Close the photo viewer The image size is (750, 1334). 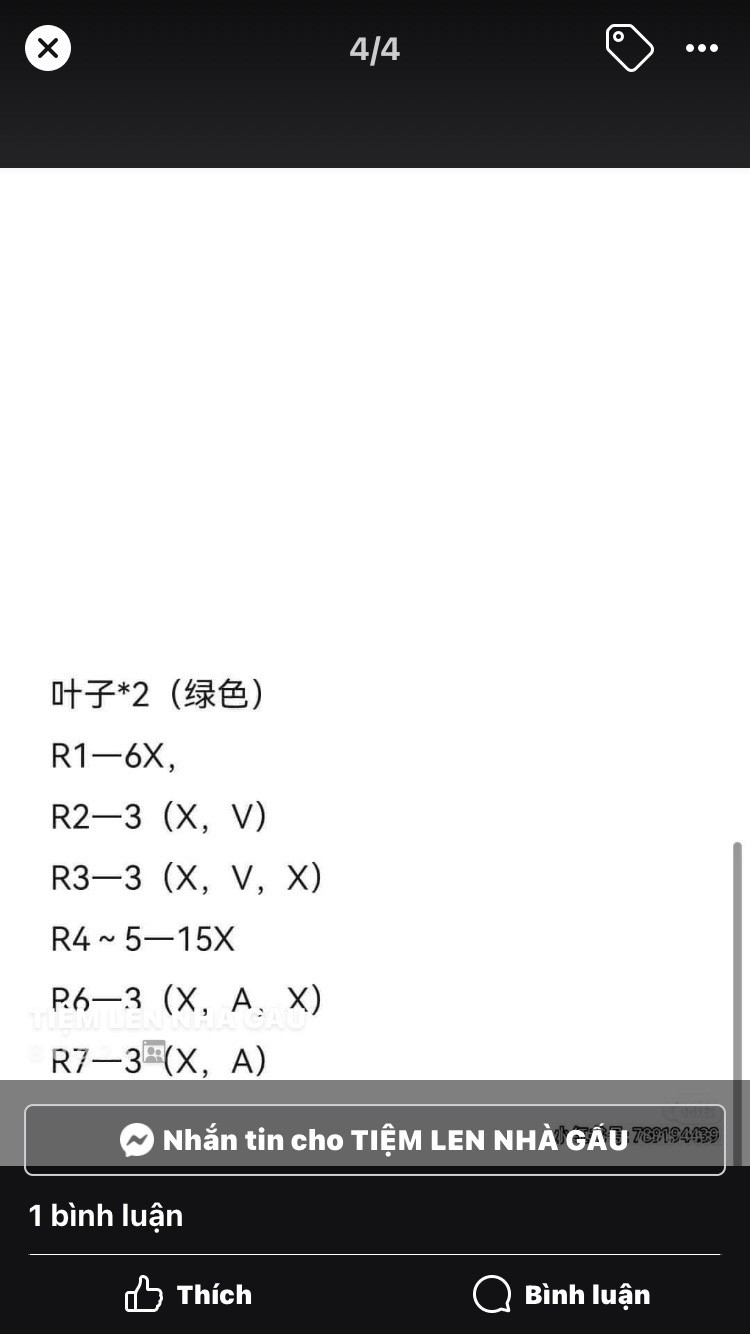click(48, 48)
